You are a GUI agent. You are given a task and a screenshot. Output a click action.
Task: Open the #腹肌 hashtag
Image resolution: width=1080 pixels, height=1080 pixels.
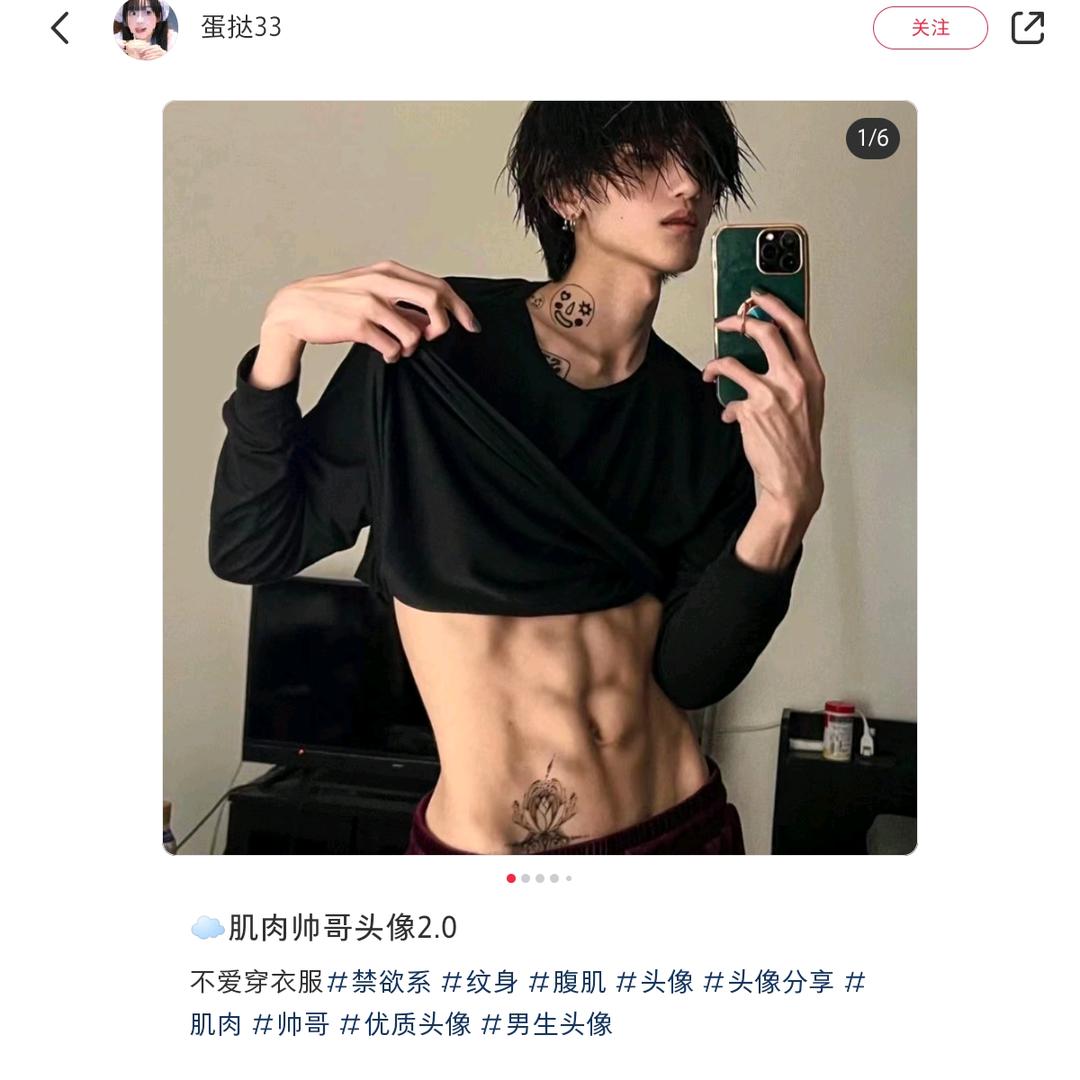pyautogui.click(x=567, y=982)
